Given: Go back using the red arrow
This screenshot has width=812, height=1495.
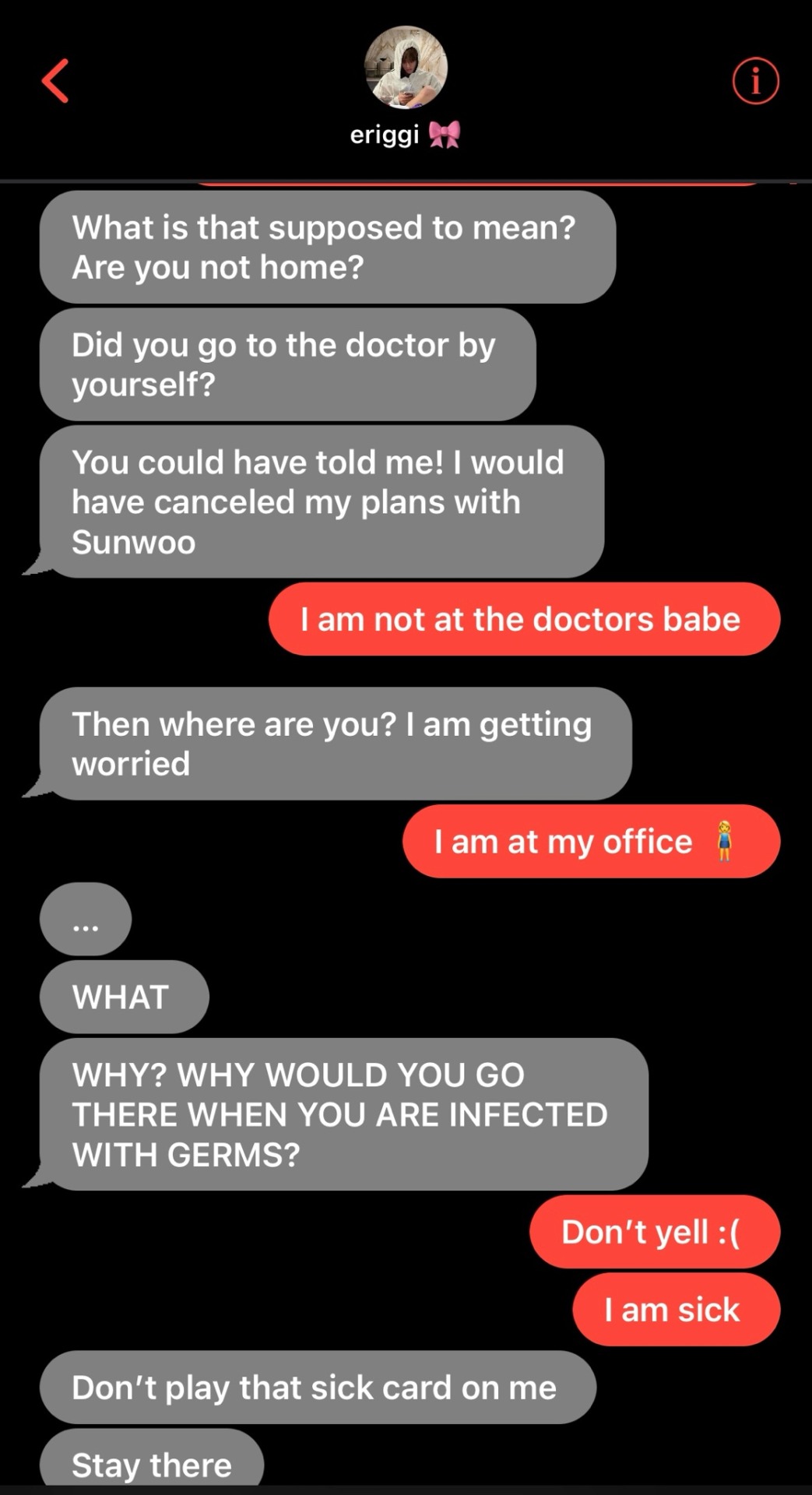Looking at the screenshot, I should click(x=55, y=81).
